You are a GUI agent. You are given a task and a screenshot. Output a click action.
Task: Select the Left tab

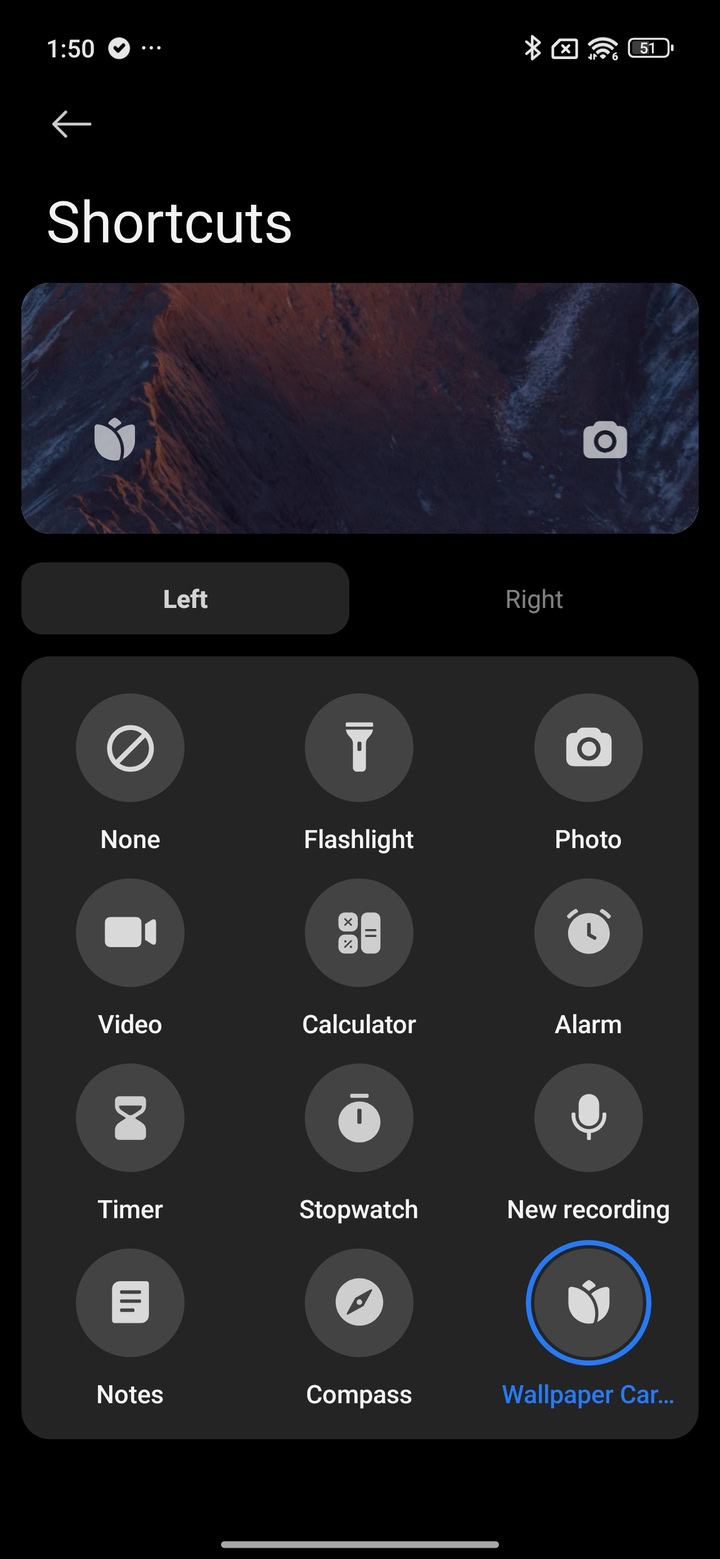[185, 599]
